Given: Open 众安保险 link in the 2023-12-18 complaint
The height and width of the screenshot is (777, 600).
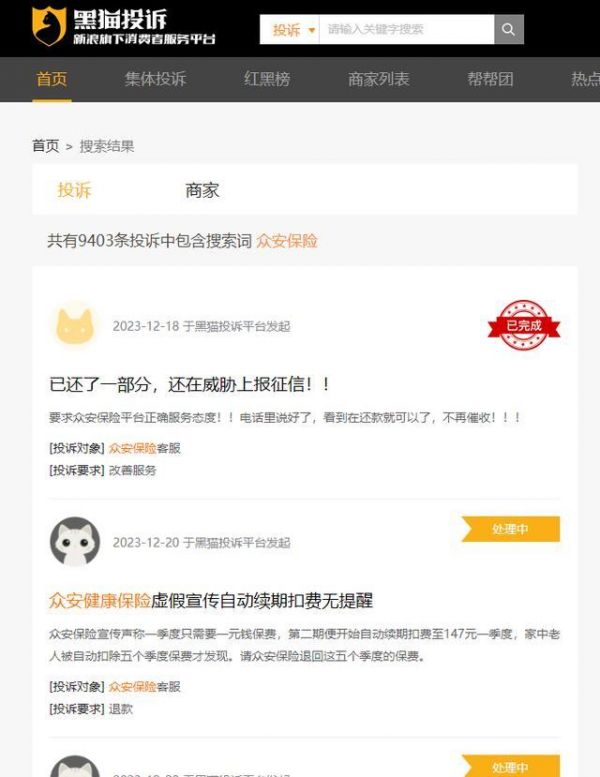Looking at the screenshot, I should [132, 448].
